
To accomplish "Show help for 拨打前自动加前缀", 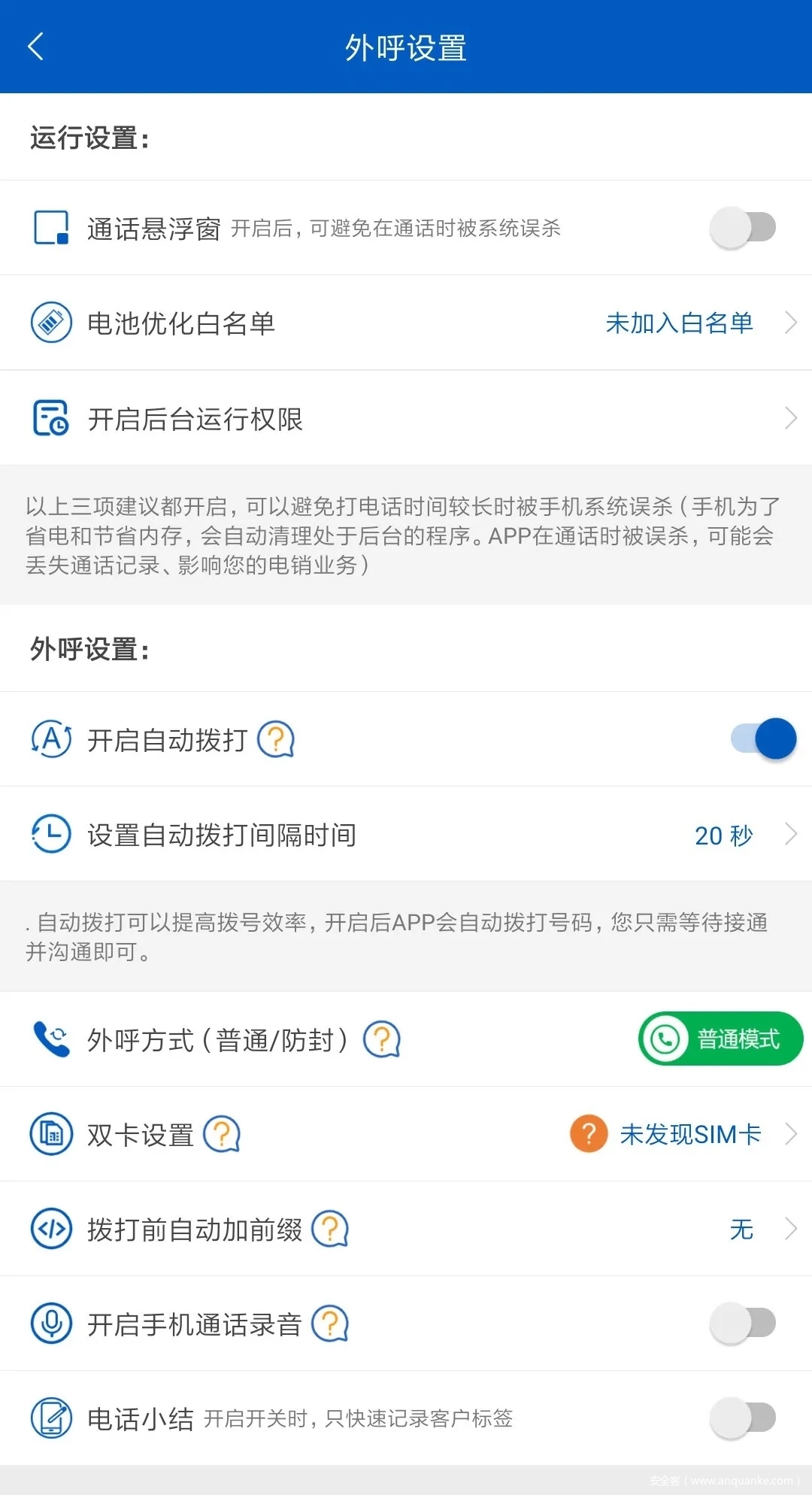I will click(330, 1230).
